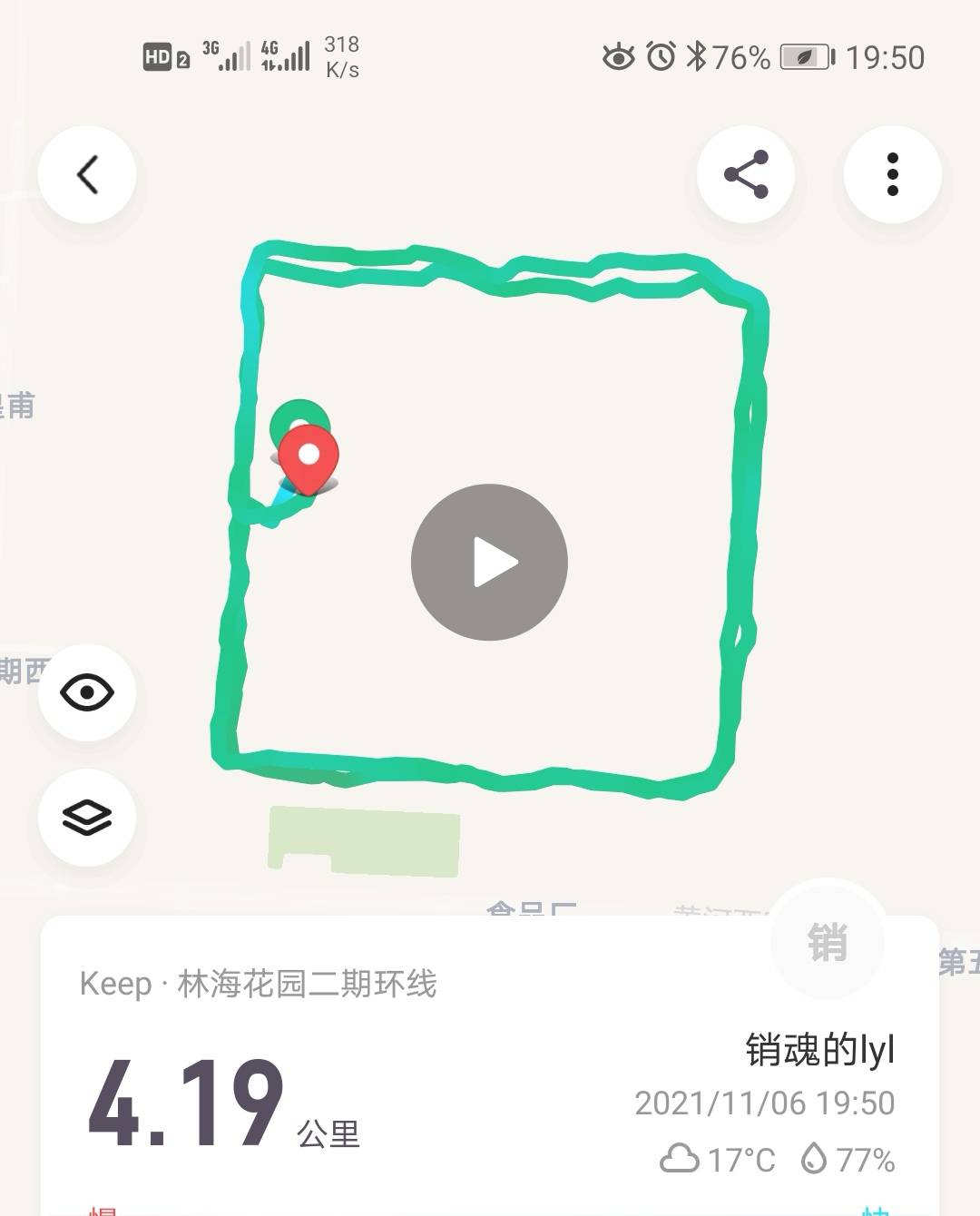
Task: Open the map layers switcher icon
Action: click(x=87, y=817)
